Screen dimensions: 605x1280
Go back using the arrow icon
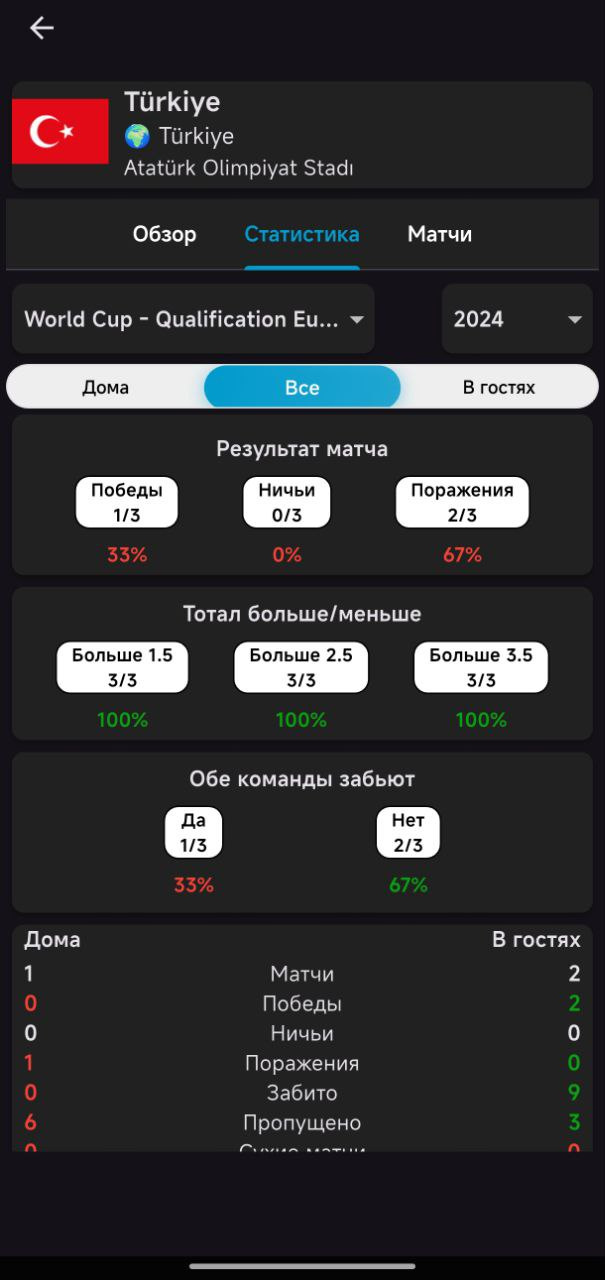(41, 29)
